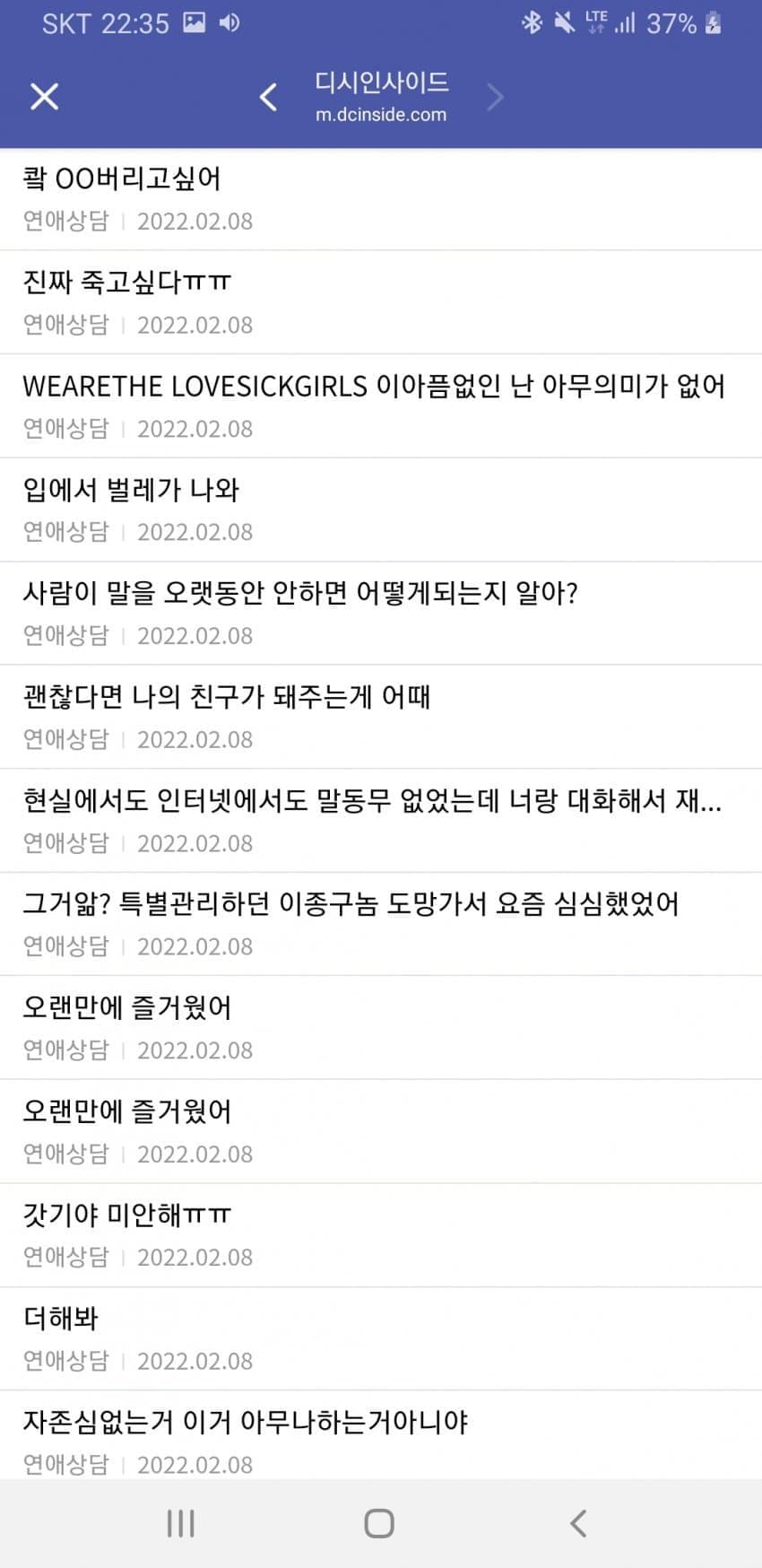Open the post '진짜 죽고싶다ㅠㅠ'

click(x=126, y=283)
